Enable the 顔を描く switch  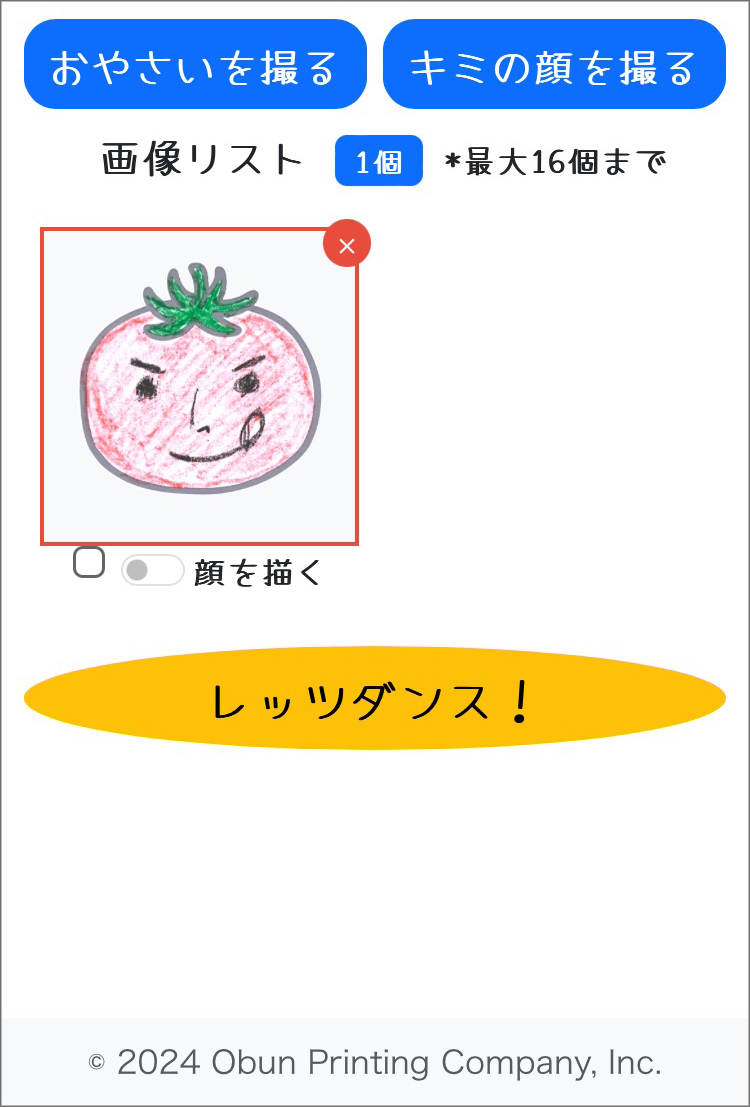152,570
